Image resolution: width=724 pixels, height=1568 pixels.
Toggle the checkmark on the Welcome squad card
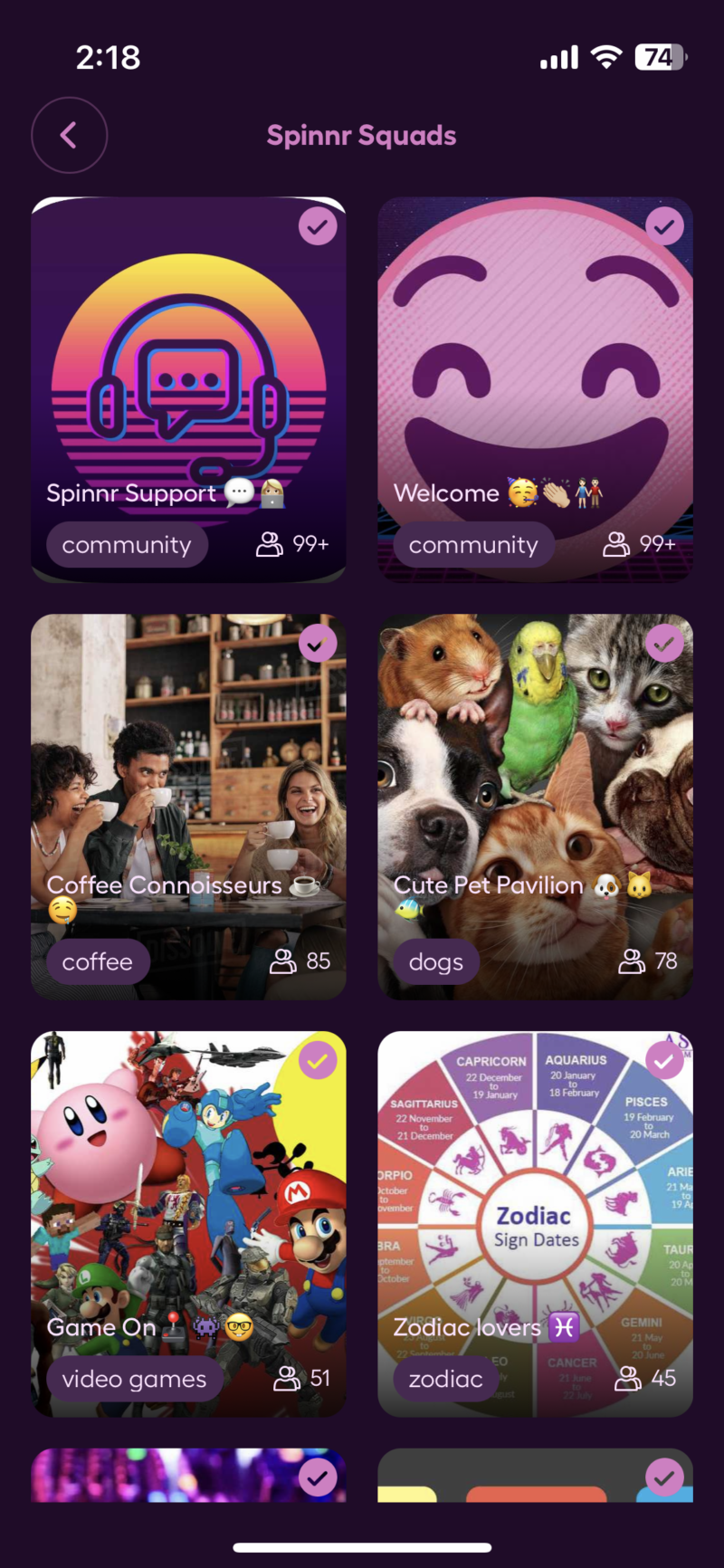click(x=665, y=225)
